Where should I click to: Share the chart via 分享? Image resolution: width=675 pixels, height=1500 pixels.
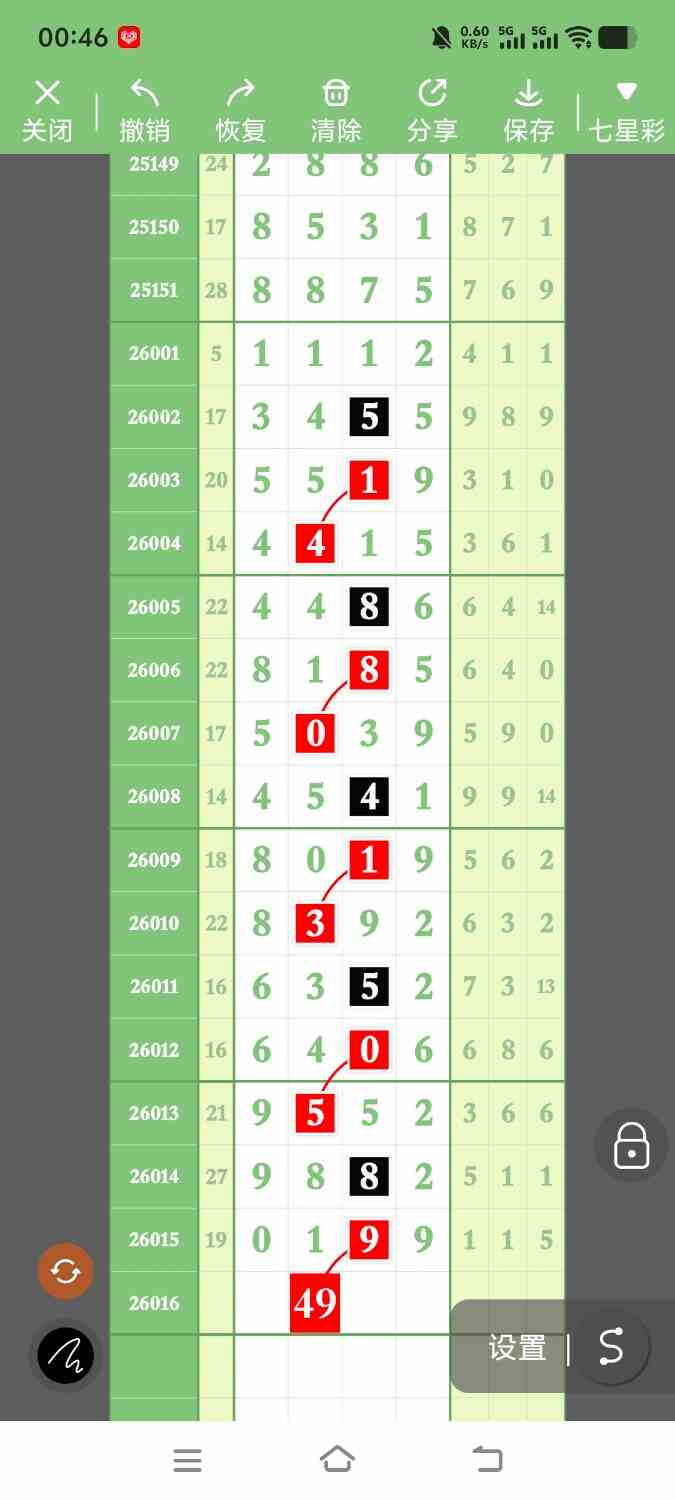coord(432,112)
